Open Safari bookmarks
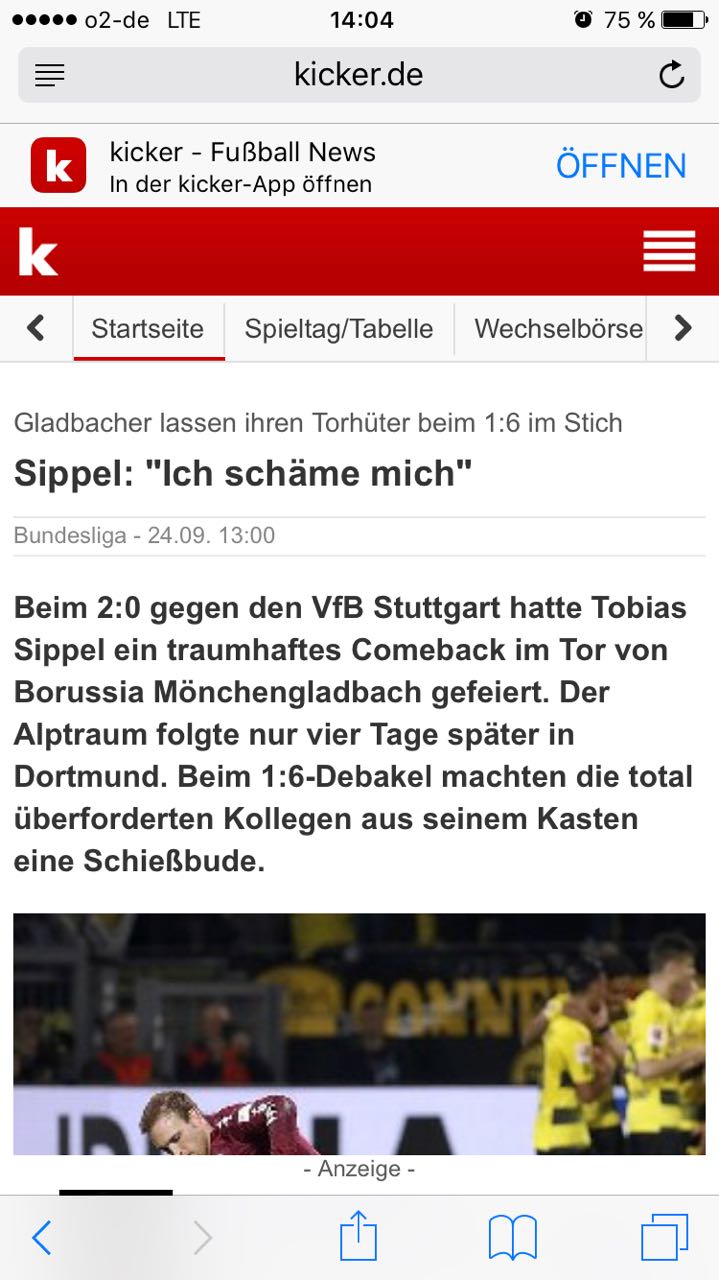The height and width of the screenshot is (1280, 719). [513, 1238]
